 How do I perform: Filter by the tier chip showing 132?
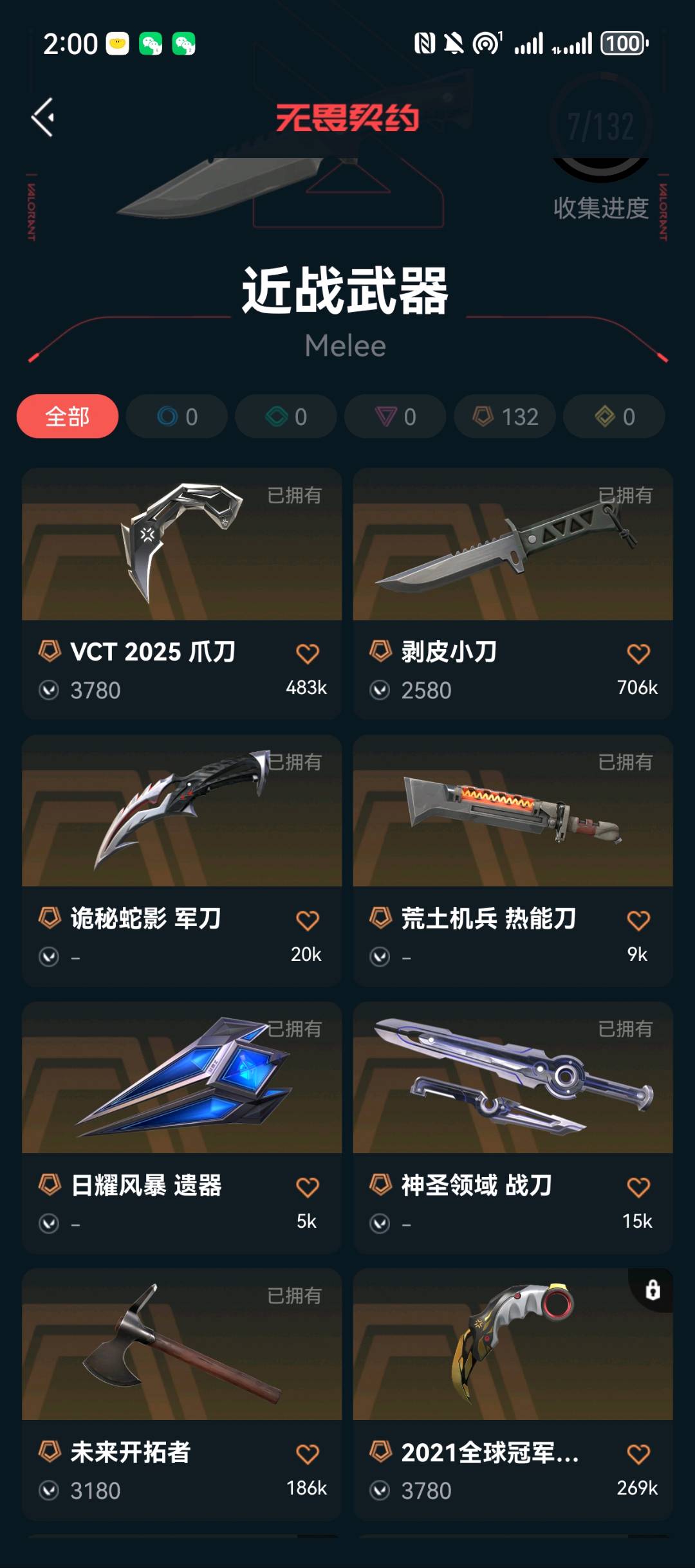[x=505, y=417]
